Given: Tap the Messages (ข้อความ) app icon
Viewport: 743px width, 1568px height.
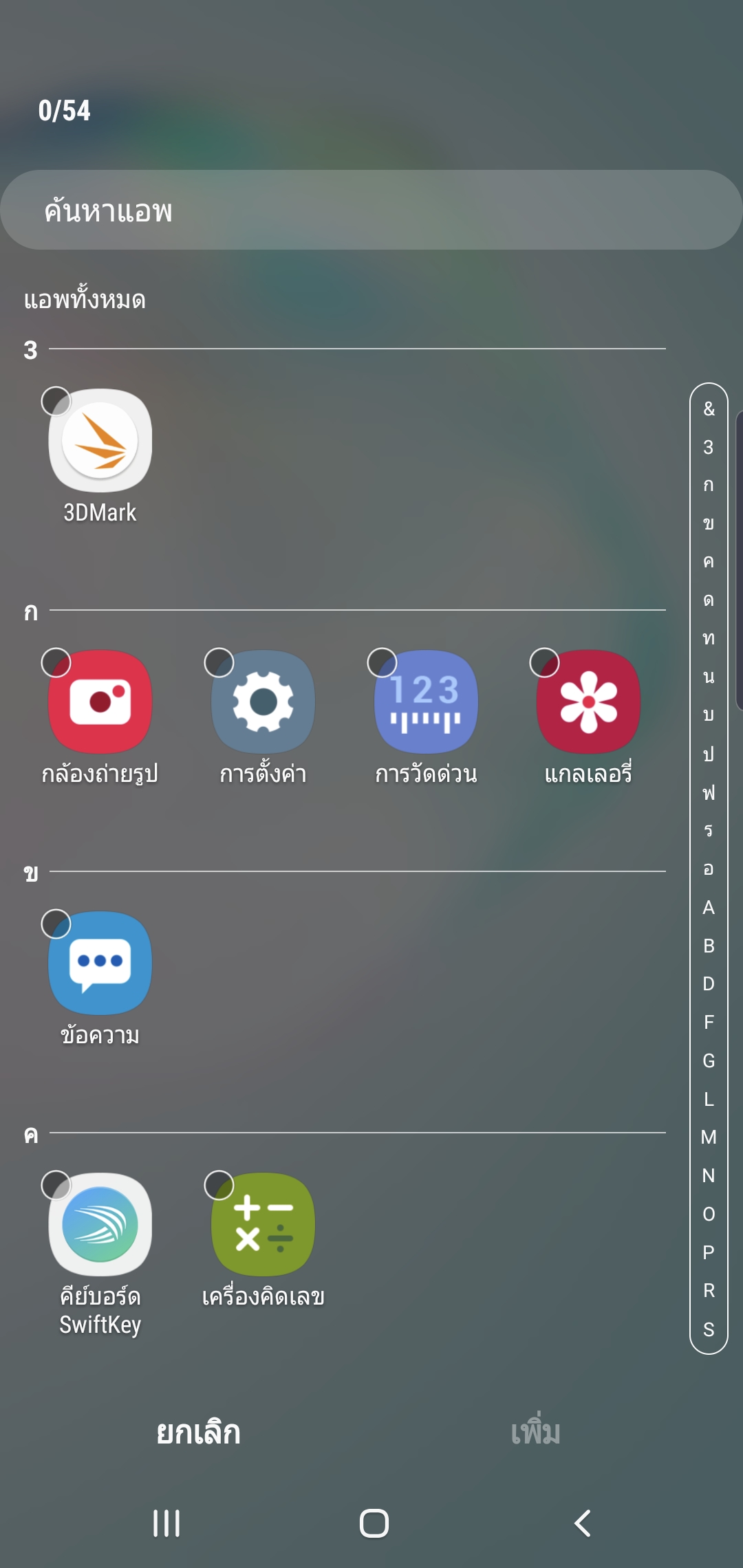Looking at the screenshot, I should pyautogui.click(x=100, y=963).
